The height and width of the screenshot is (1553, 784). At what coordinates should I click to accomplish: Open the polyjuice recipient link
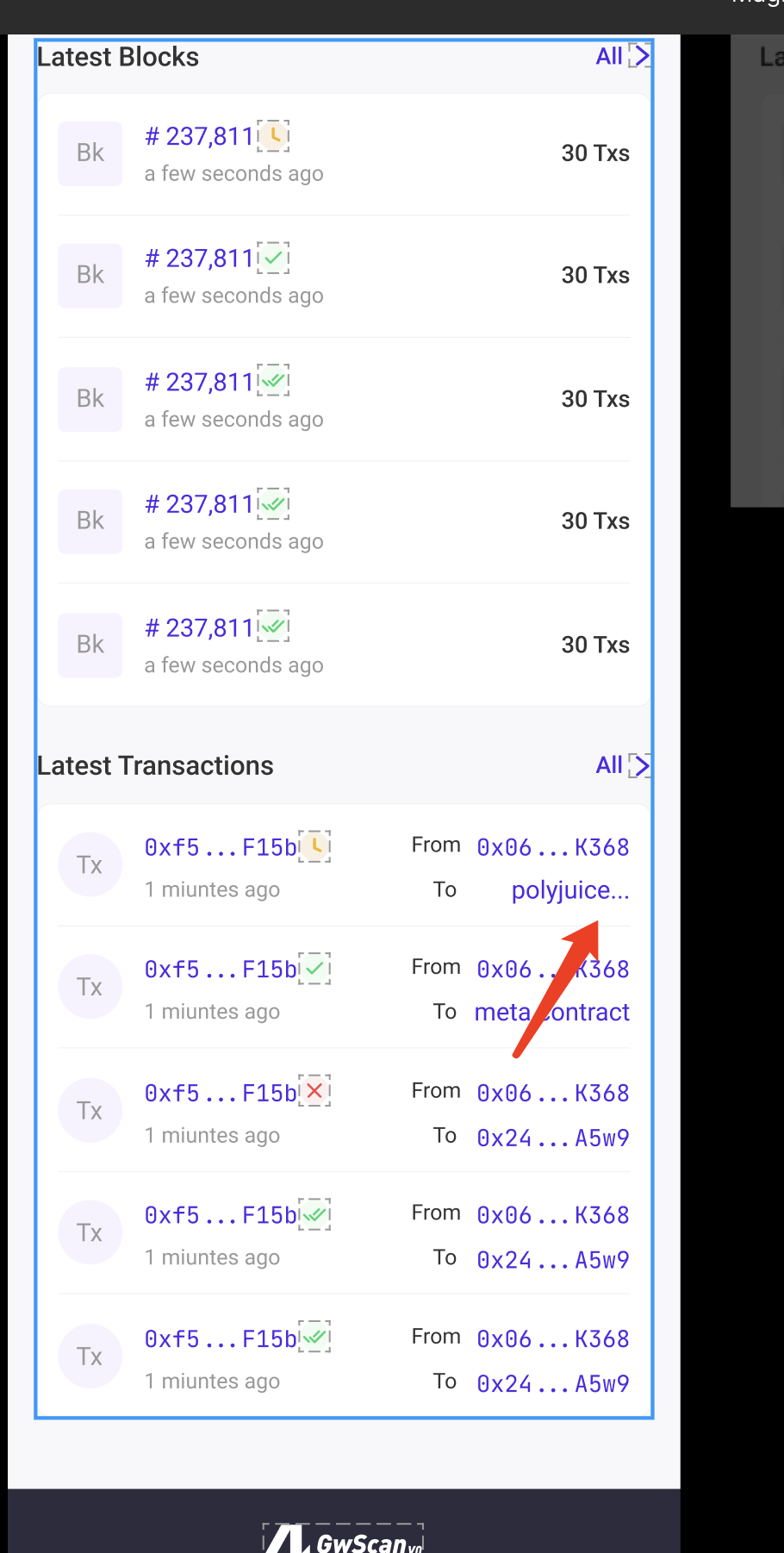click(x=570, y=890)
